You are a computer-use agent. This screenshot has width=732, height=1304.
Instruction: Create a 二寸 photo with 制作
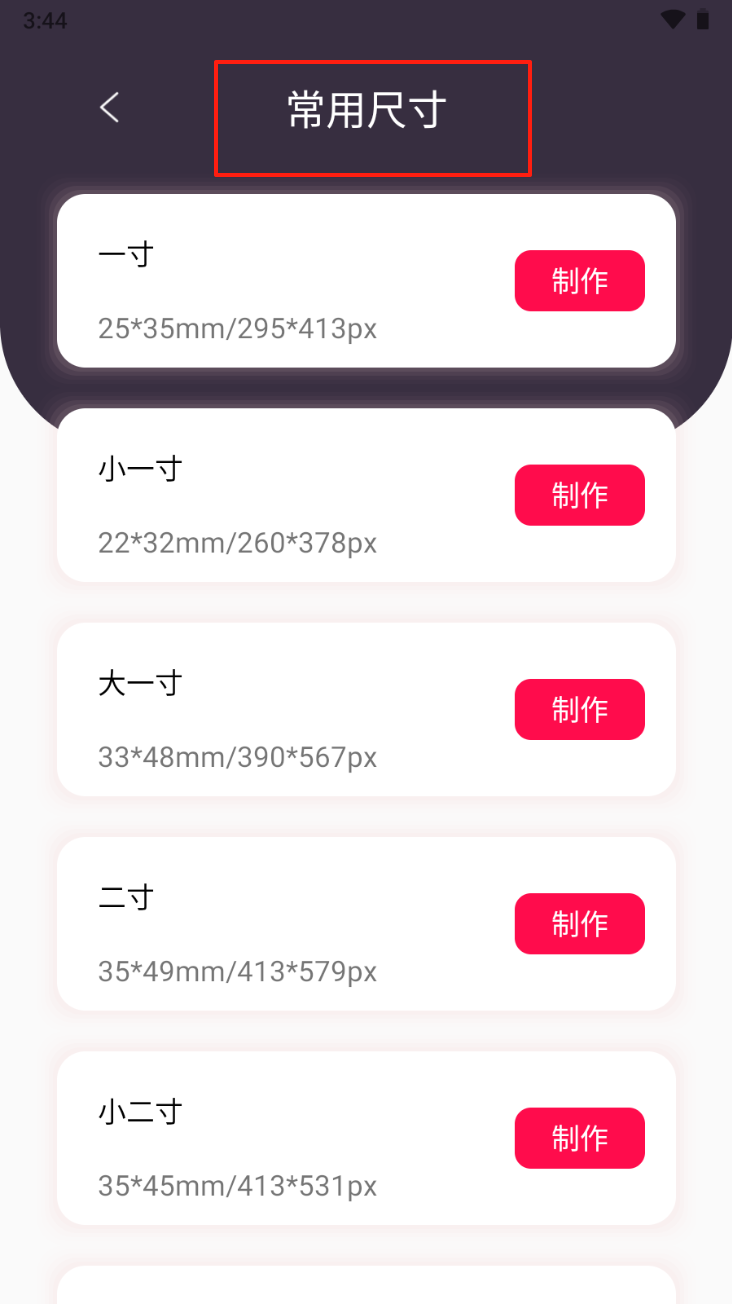[x=579, y=923]
